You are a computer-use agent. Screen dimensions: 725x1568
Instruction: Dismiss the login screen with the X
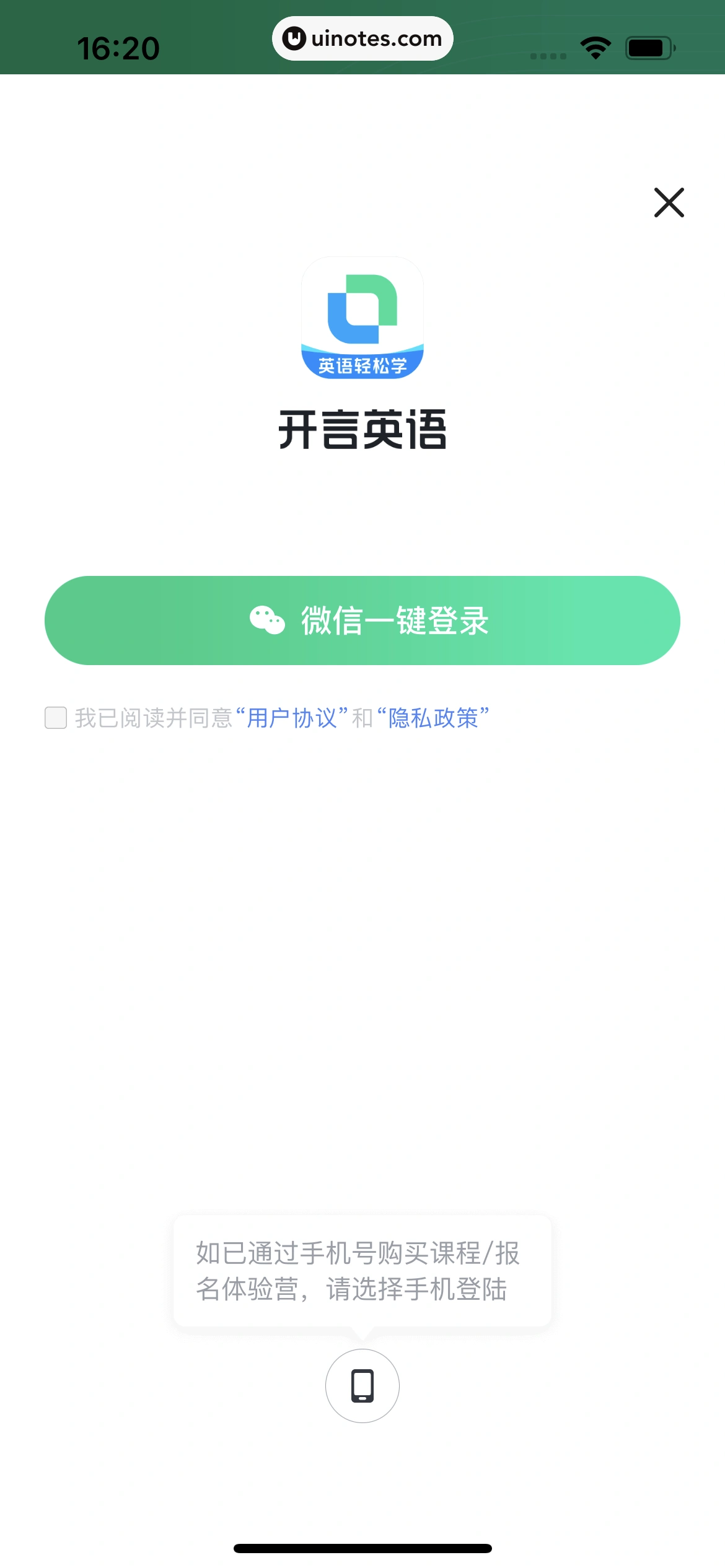[669, 204]
